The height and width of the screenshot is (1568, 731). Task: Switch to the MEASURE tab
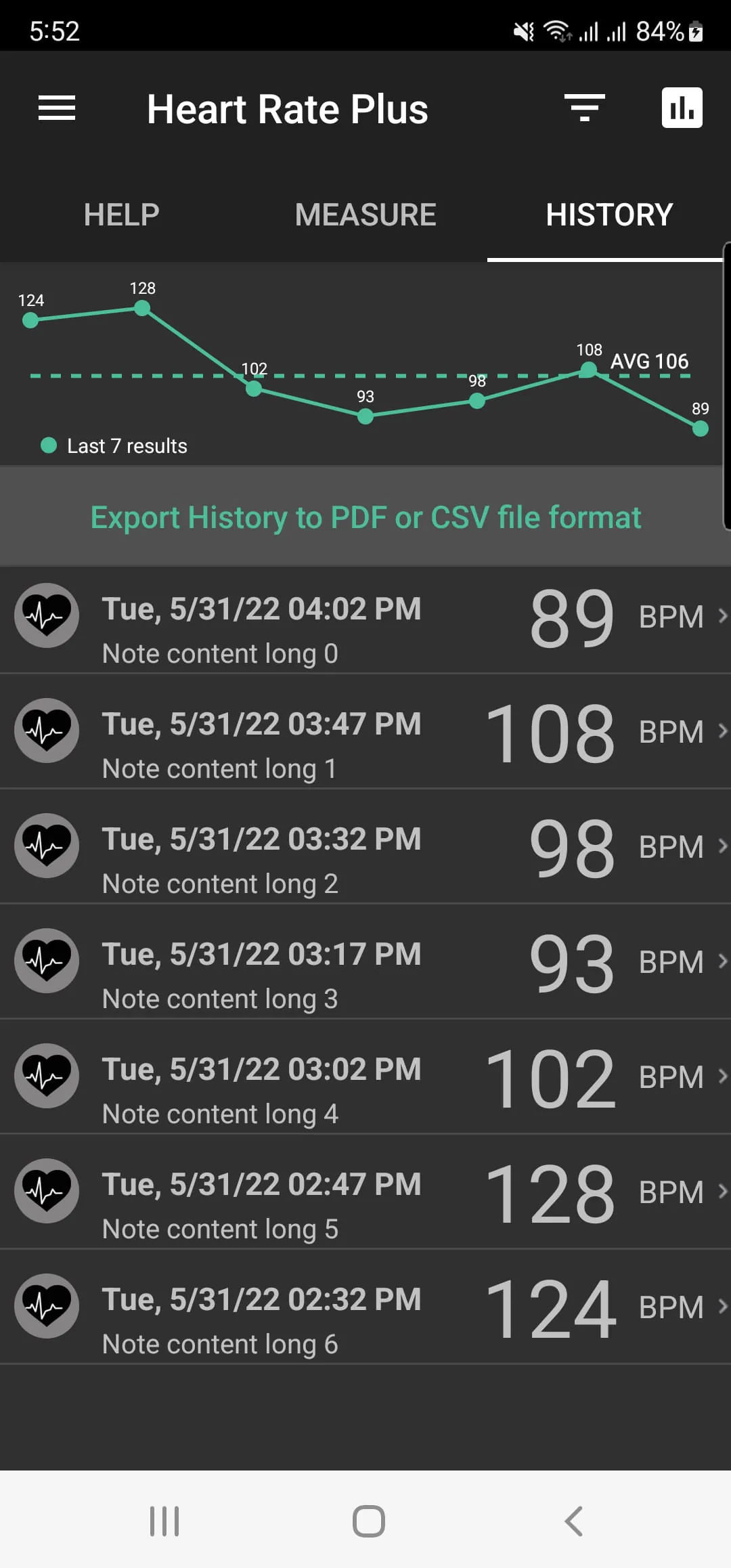point(365,215)
